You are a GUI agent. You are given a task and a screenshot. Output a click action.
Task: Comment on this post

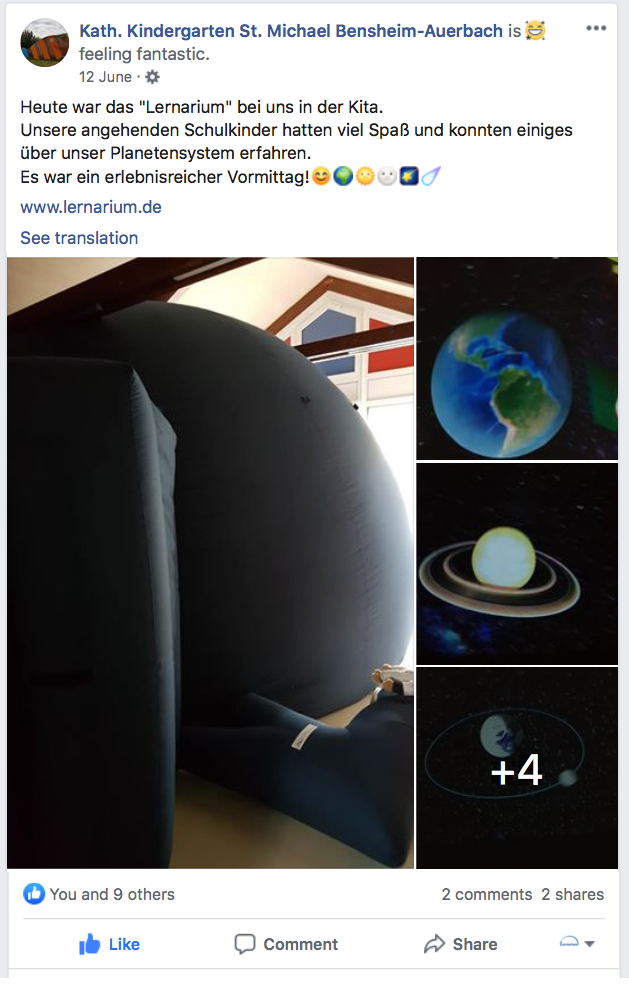[x=286, y=944]
